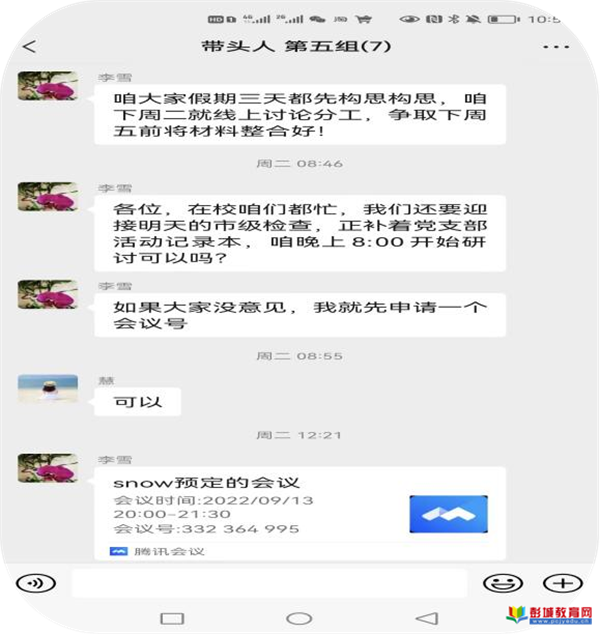Open the snow预定的会议 meeting card
This screenshot has width=600, height=634.
click(x=300, y=508)
